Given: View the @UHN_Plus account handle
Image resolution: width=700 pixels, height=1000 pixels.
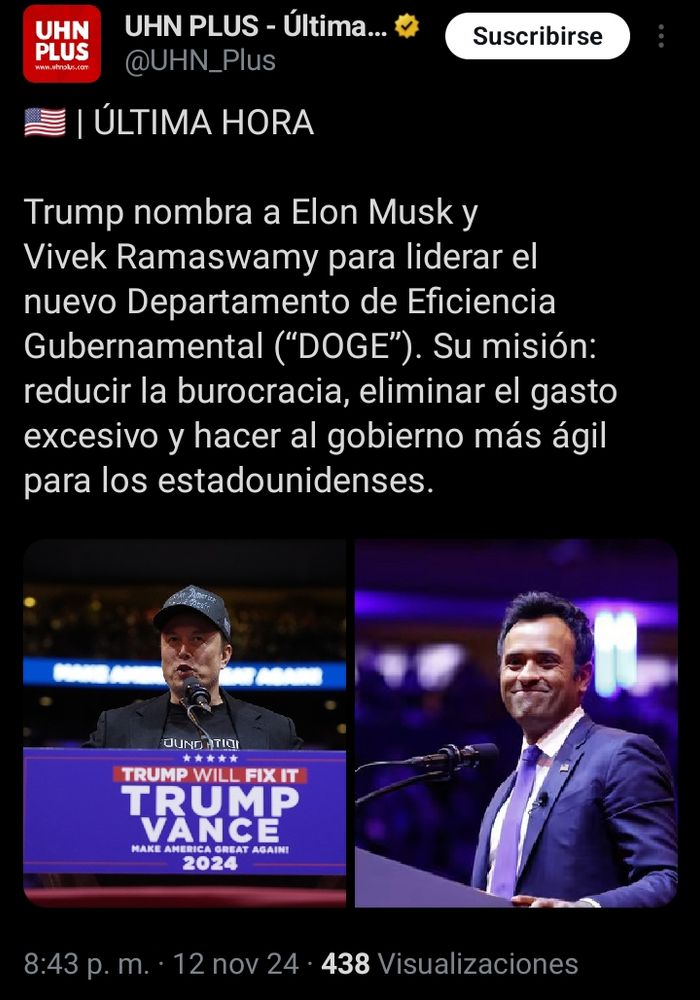Looking at the screenshot, I should [x=200, y=61].
